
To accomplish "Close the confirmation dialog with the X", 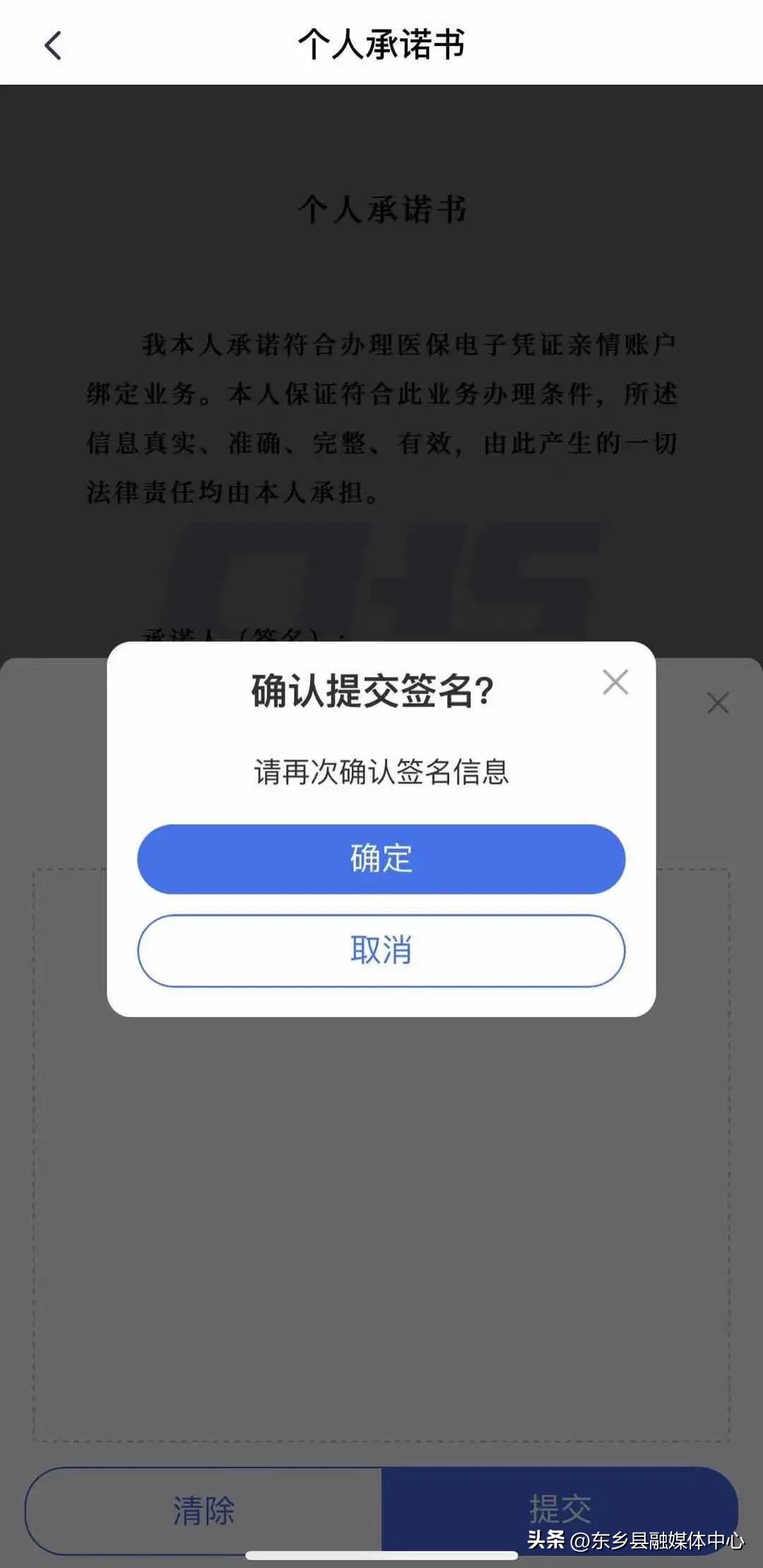I will [x=615, y=681].
